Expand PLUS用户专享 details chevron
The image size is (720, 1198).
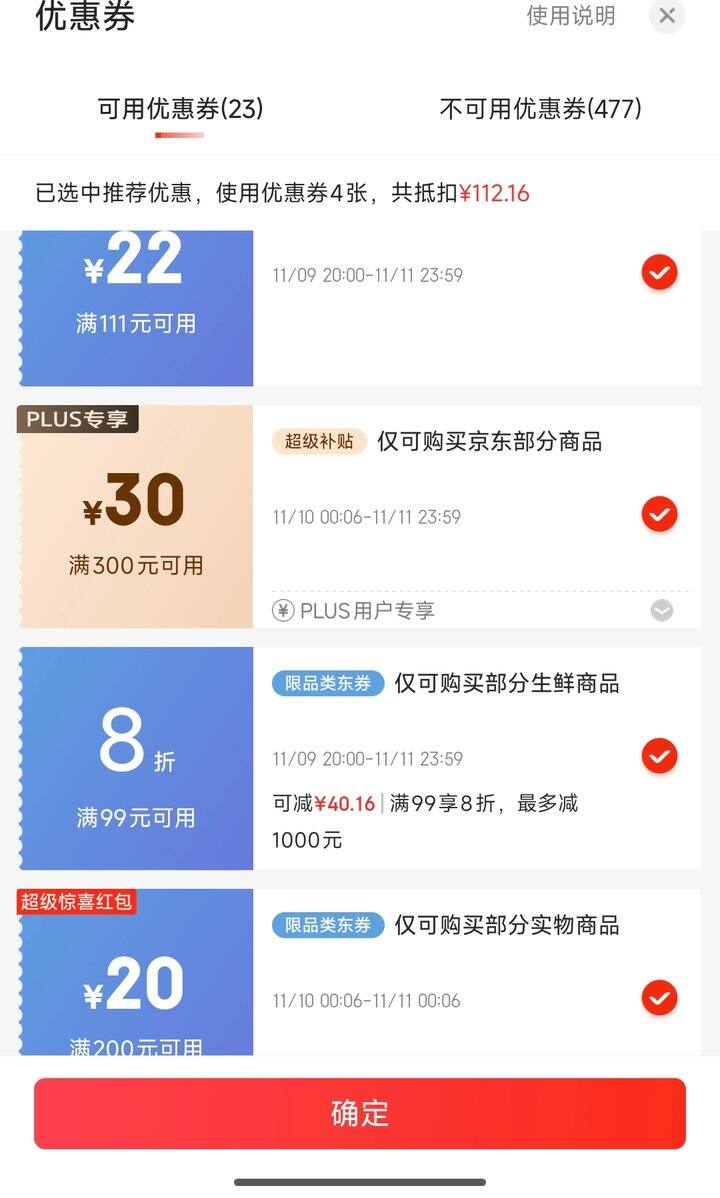click(662, 610)
